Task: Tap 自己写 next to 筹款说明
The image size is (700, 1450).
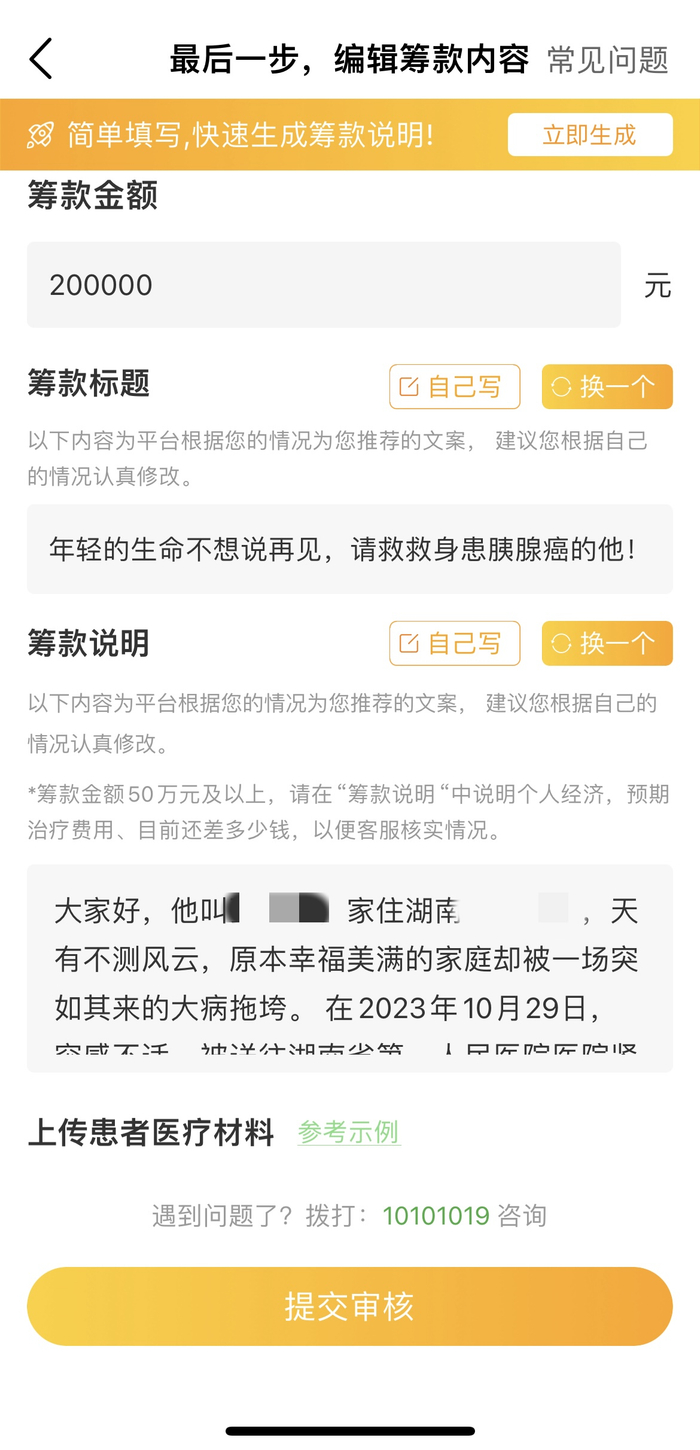Action: [454, 643]
